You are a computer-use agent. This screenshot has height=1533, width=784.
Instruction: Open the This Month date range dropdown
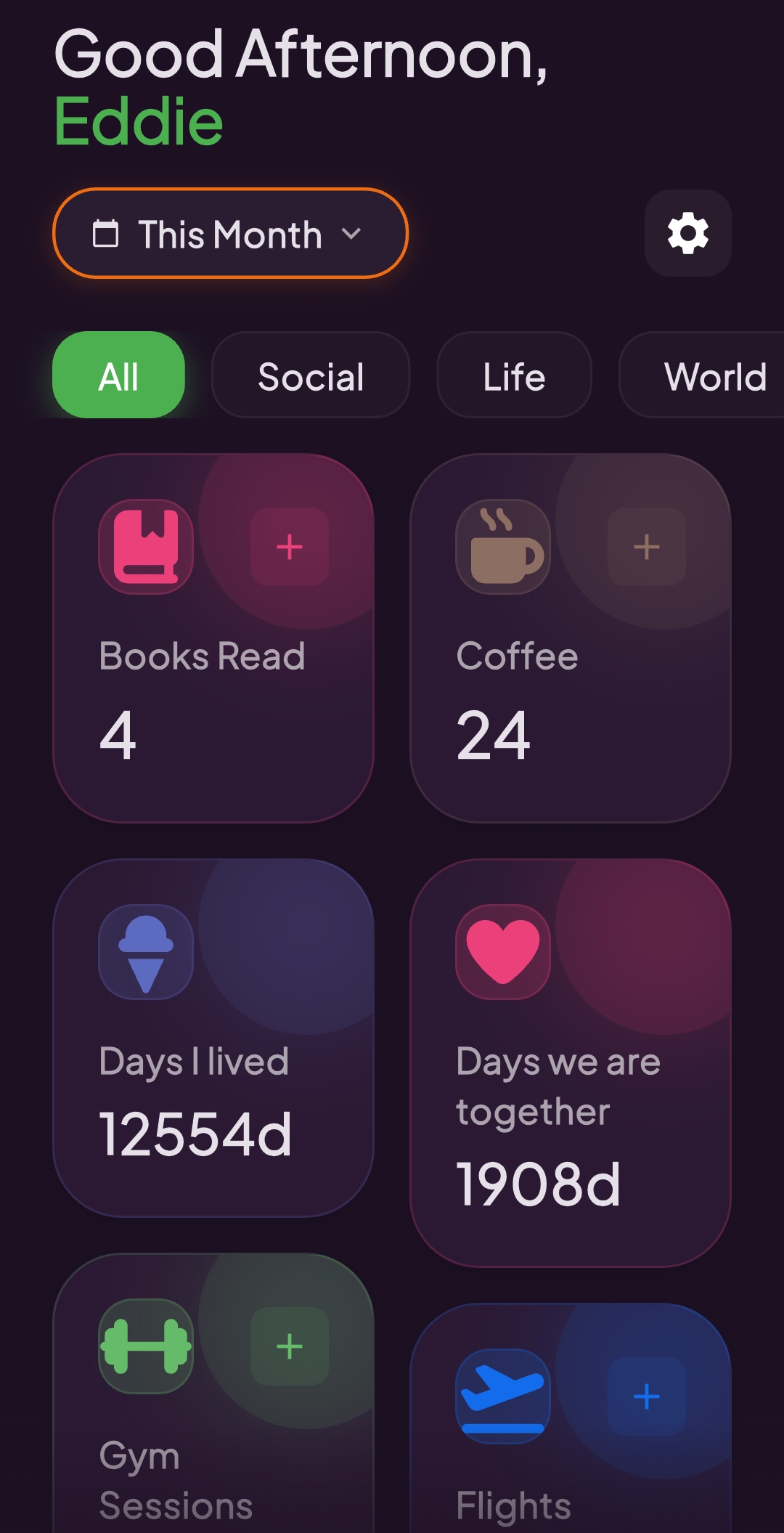click(229, 234)
